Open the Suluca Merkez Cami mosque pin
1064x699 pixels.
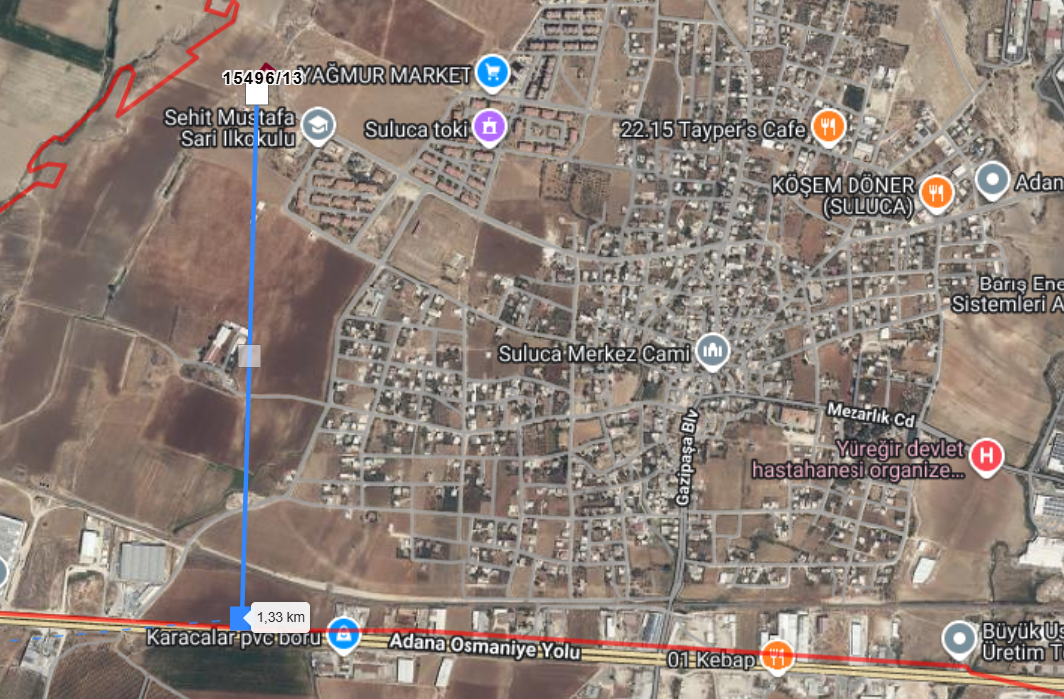click(x=714, y=351)
